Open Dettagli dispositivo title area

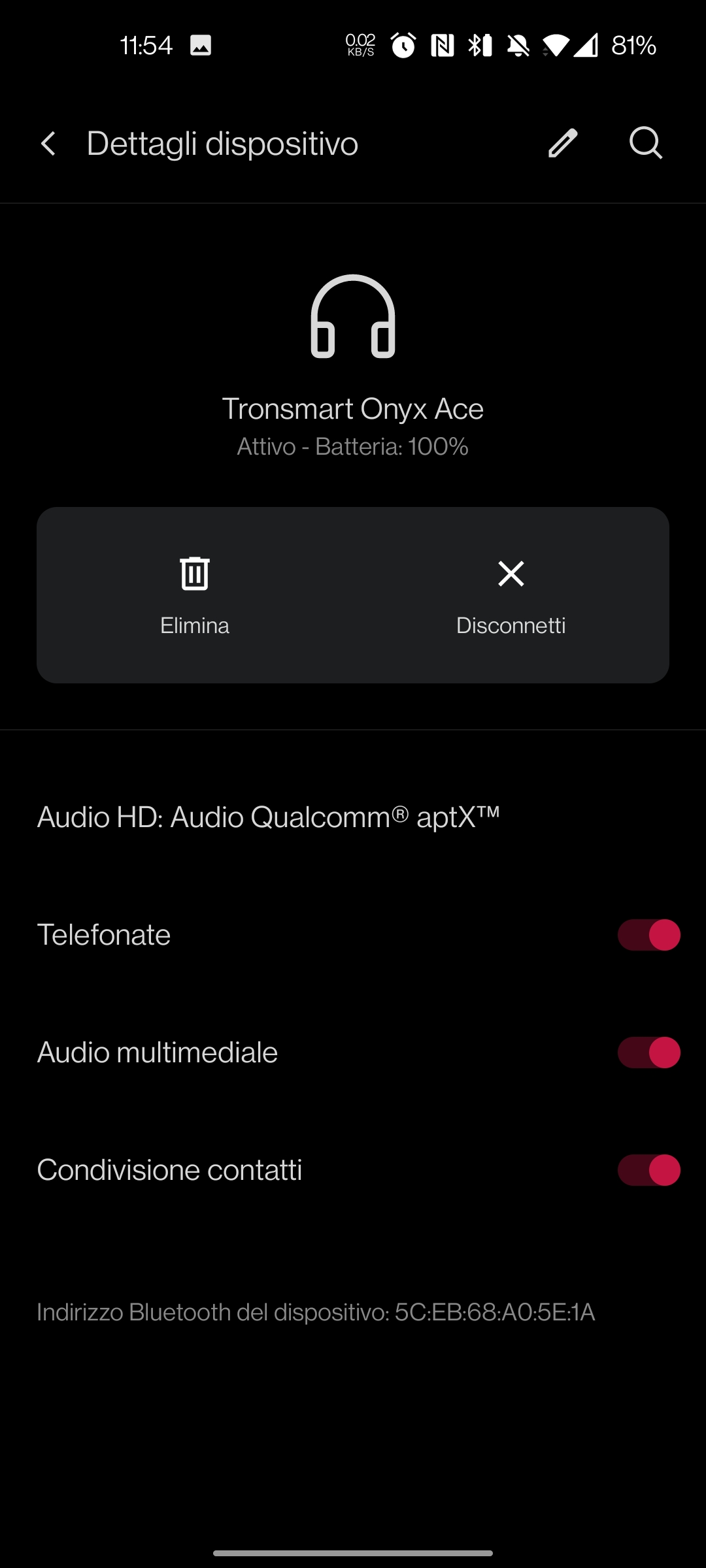point(222,143)
